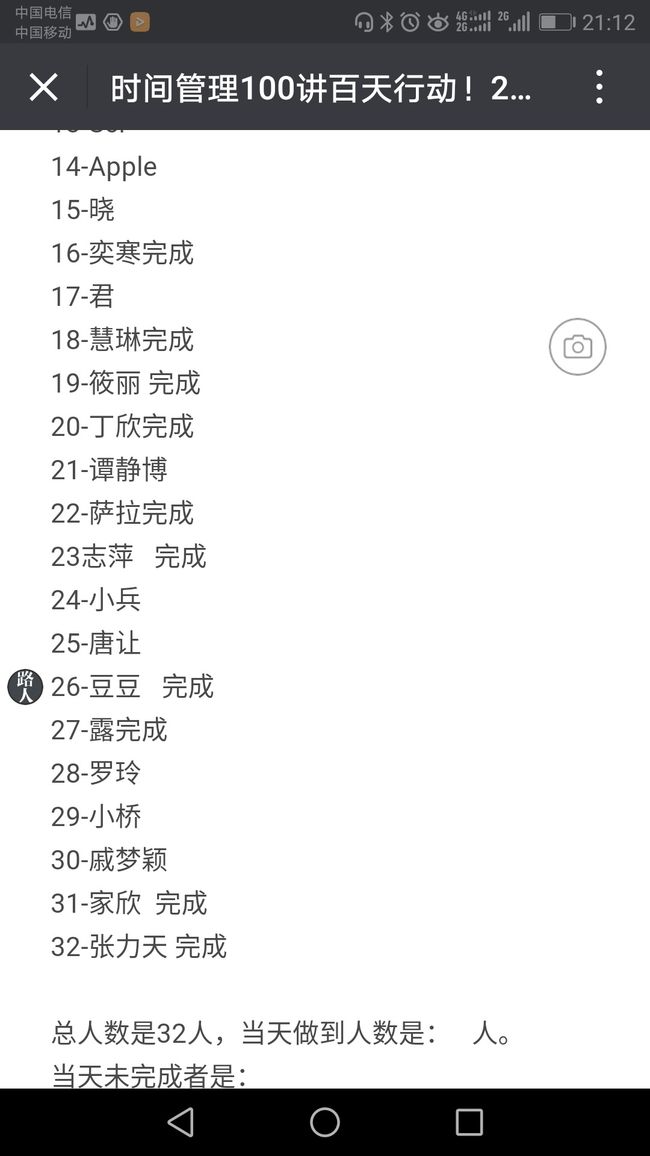Close the page with the X button
The image size is (650, 1156).
[x=43, y=88]
